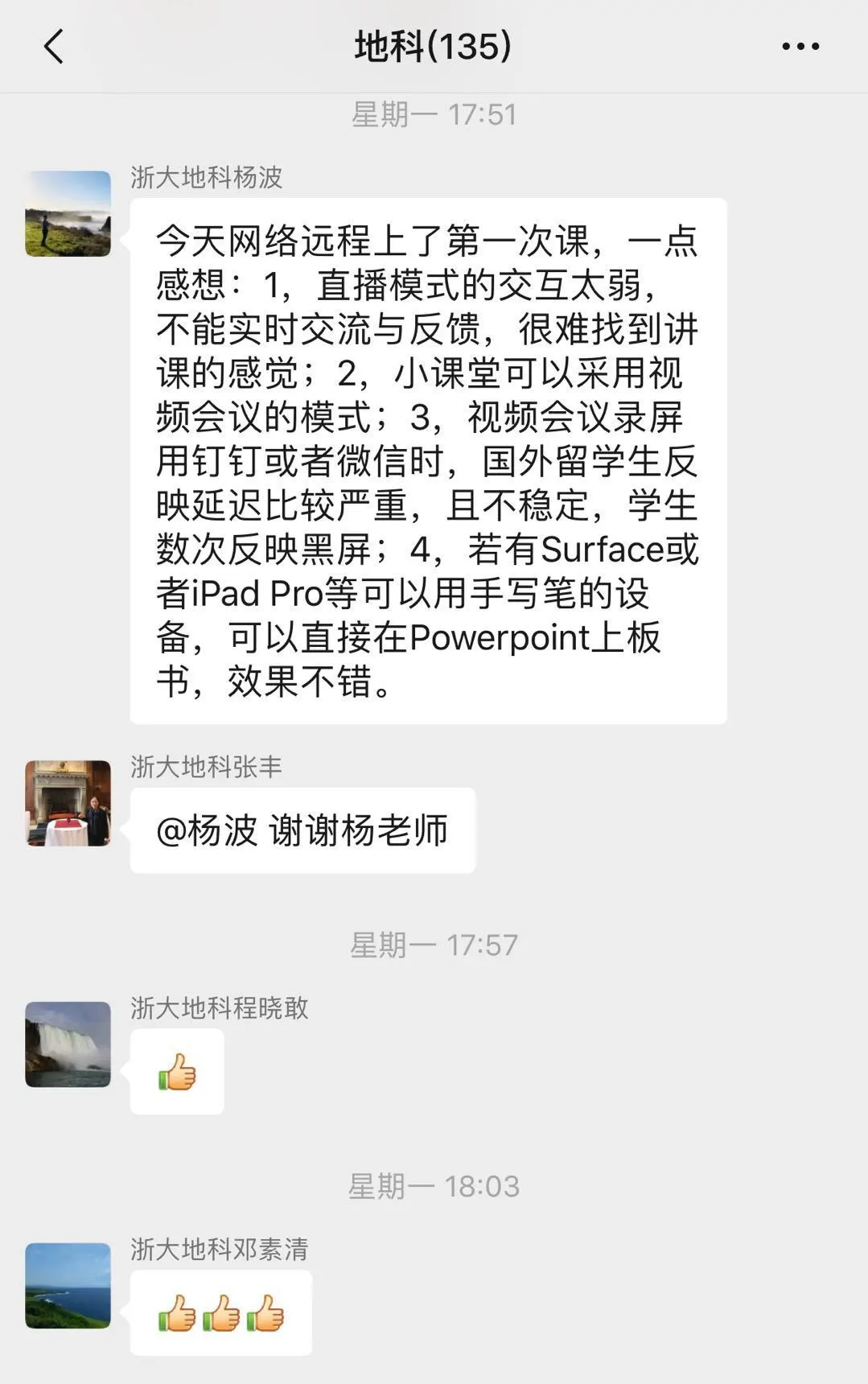Open 浙大地科邓素清's avatar

point(68,1285)
